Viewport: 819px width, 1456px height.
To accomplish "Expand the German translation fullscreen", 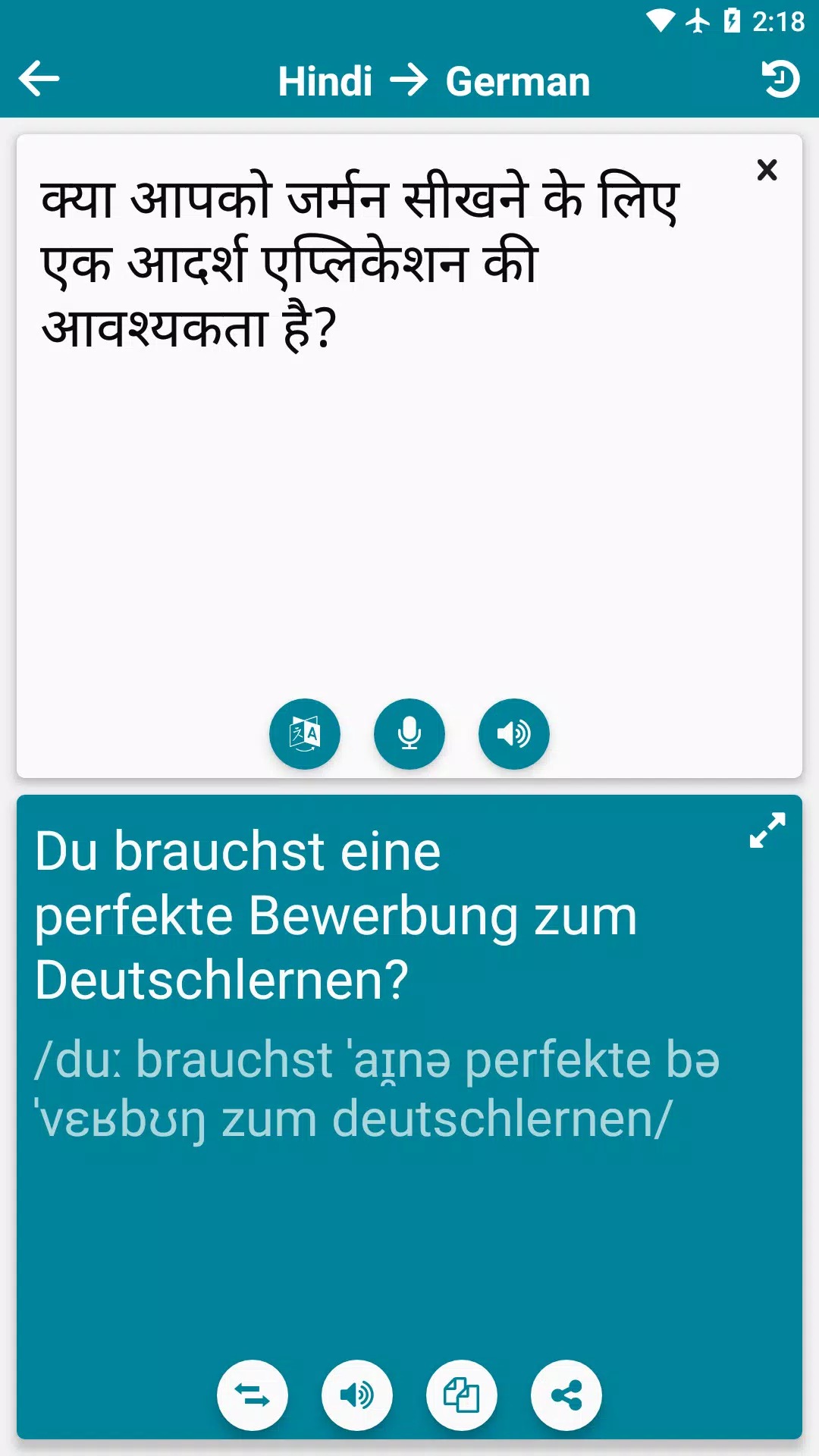I will (x=767, y=830).
